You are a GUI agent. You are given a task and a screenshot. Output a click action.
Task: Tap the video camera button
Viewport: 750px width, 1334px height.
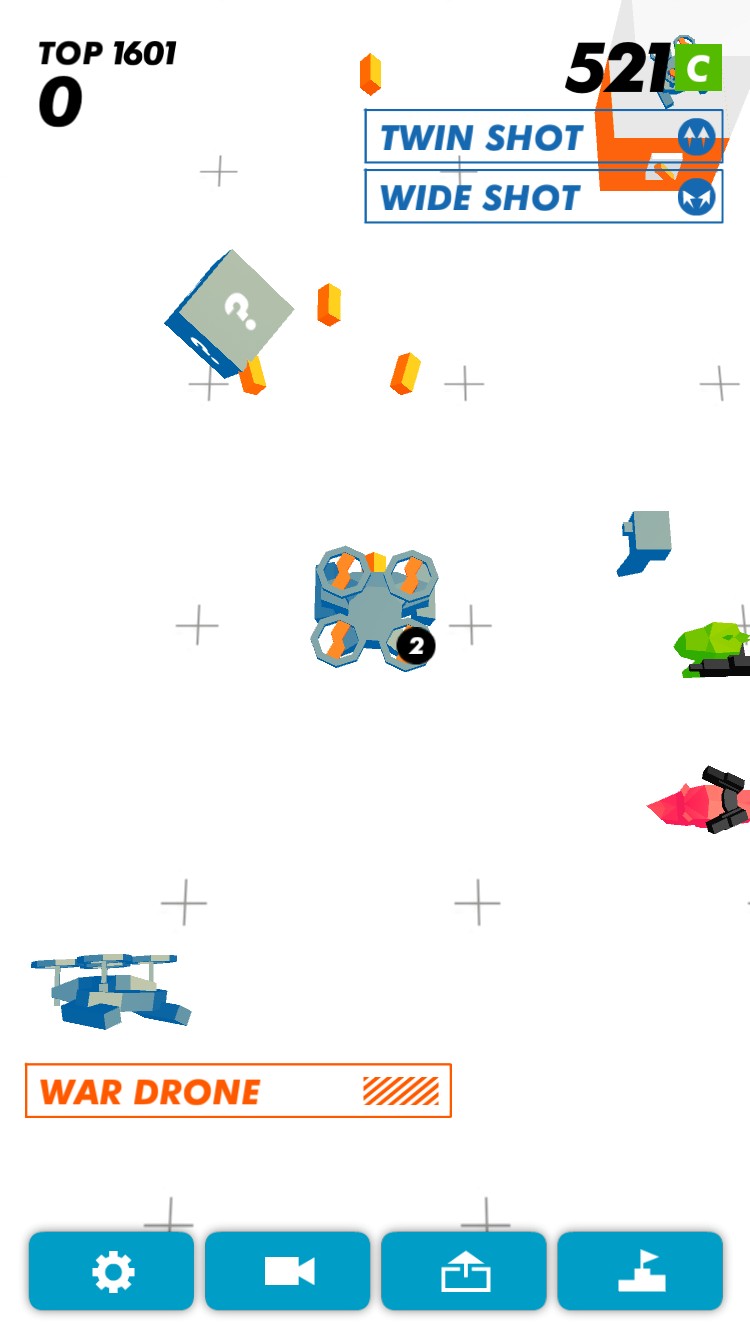288,1271
